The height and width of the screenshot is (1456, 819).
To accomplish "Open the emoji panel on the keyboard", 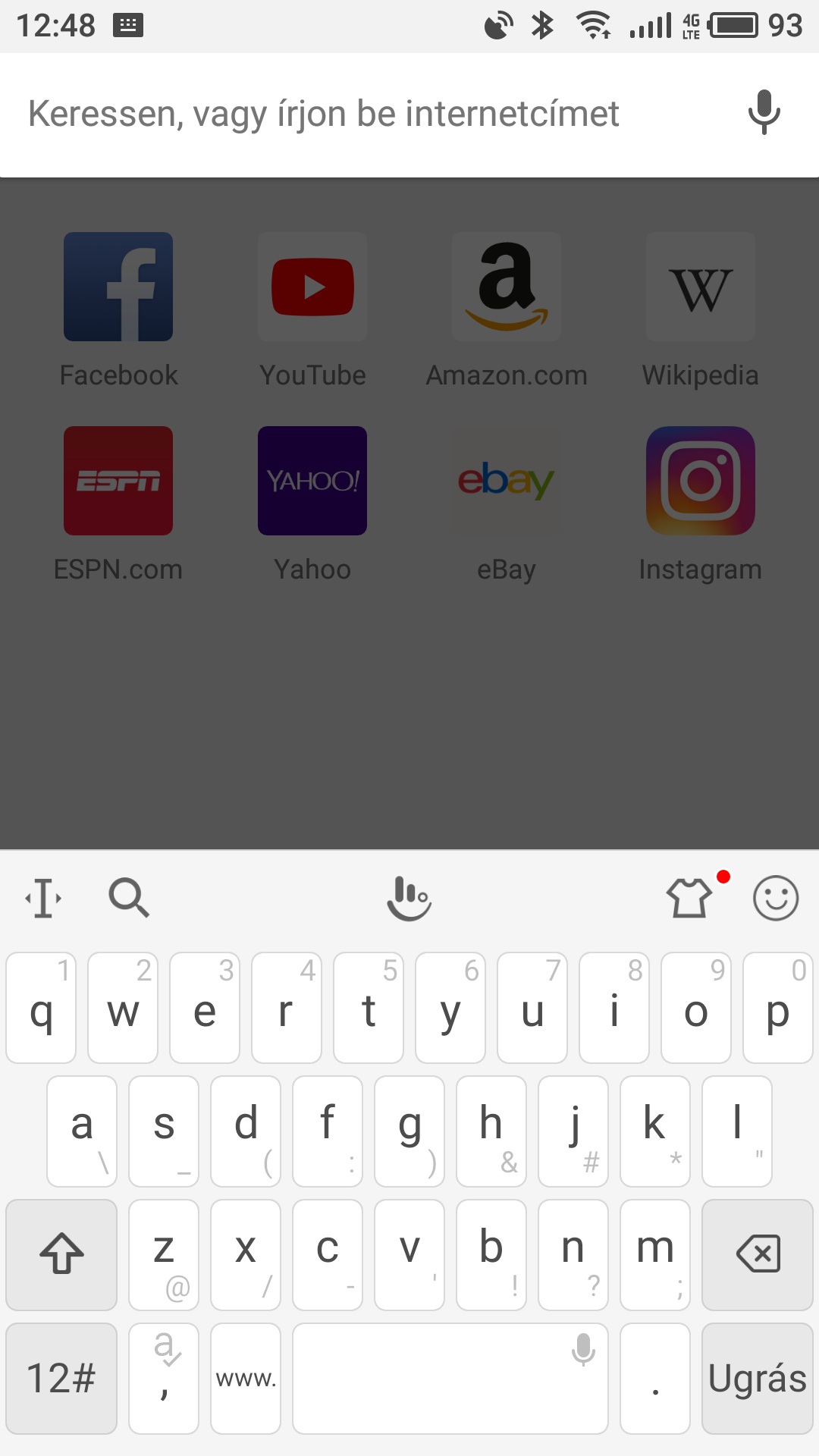I will click(776, 899).
